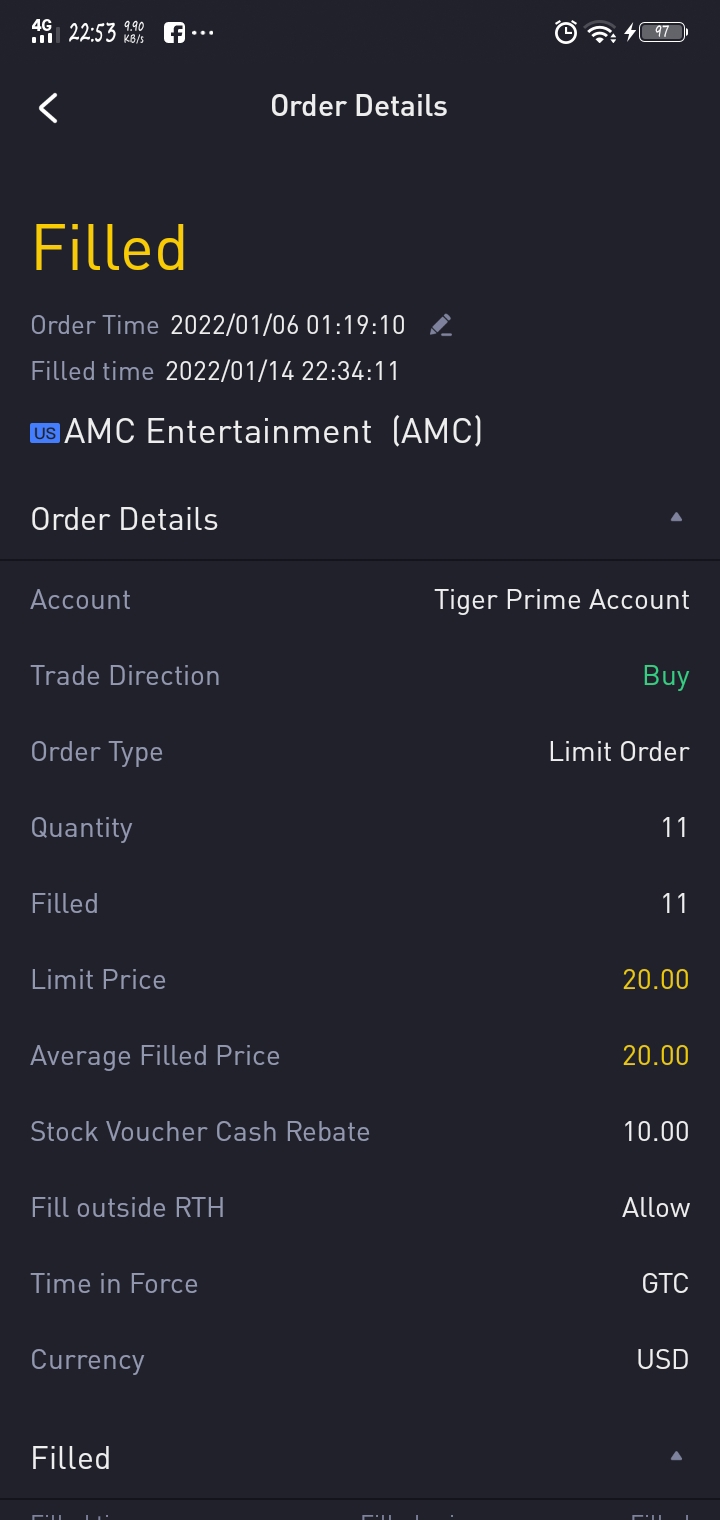Collapse the Order Details section
This screenshot has width=720, height=1520.
tap(676, 518)
